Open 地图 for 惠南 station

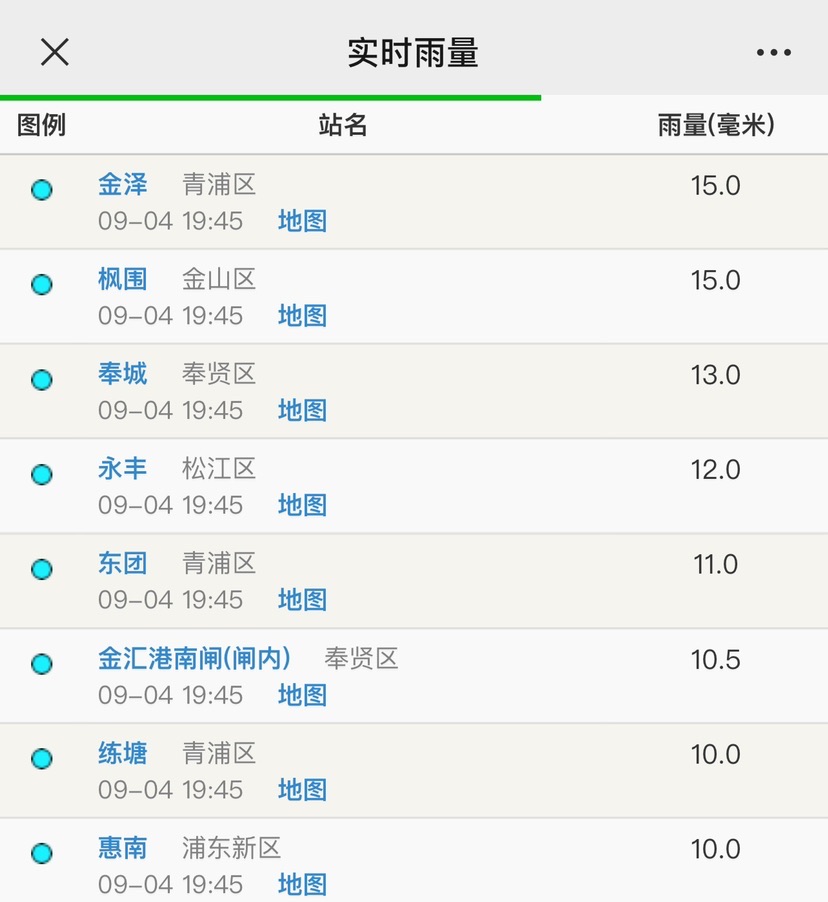302,884
